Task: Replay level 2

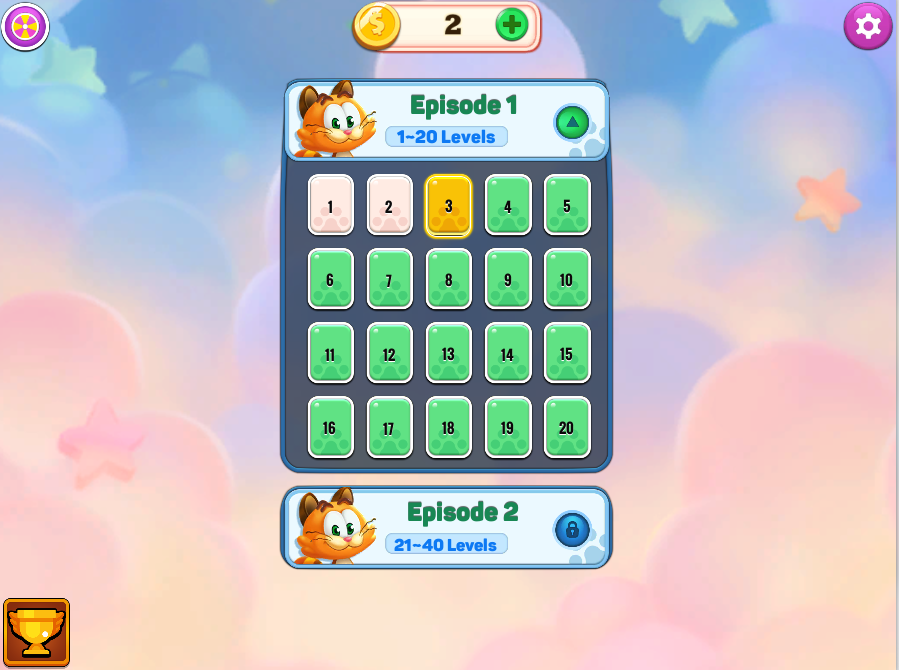Action: 389,205
